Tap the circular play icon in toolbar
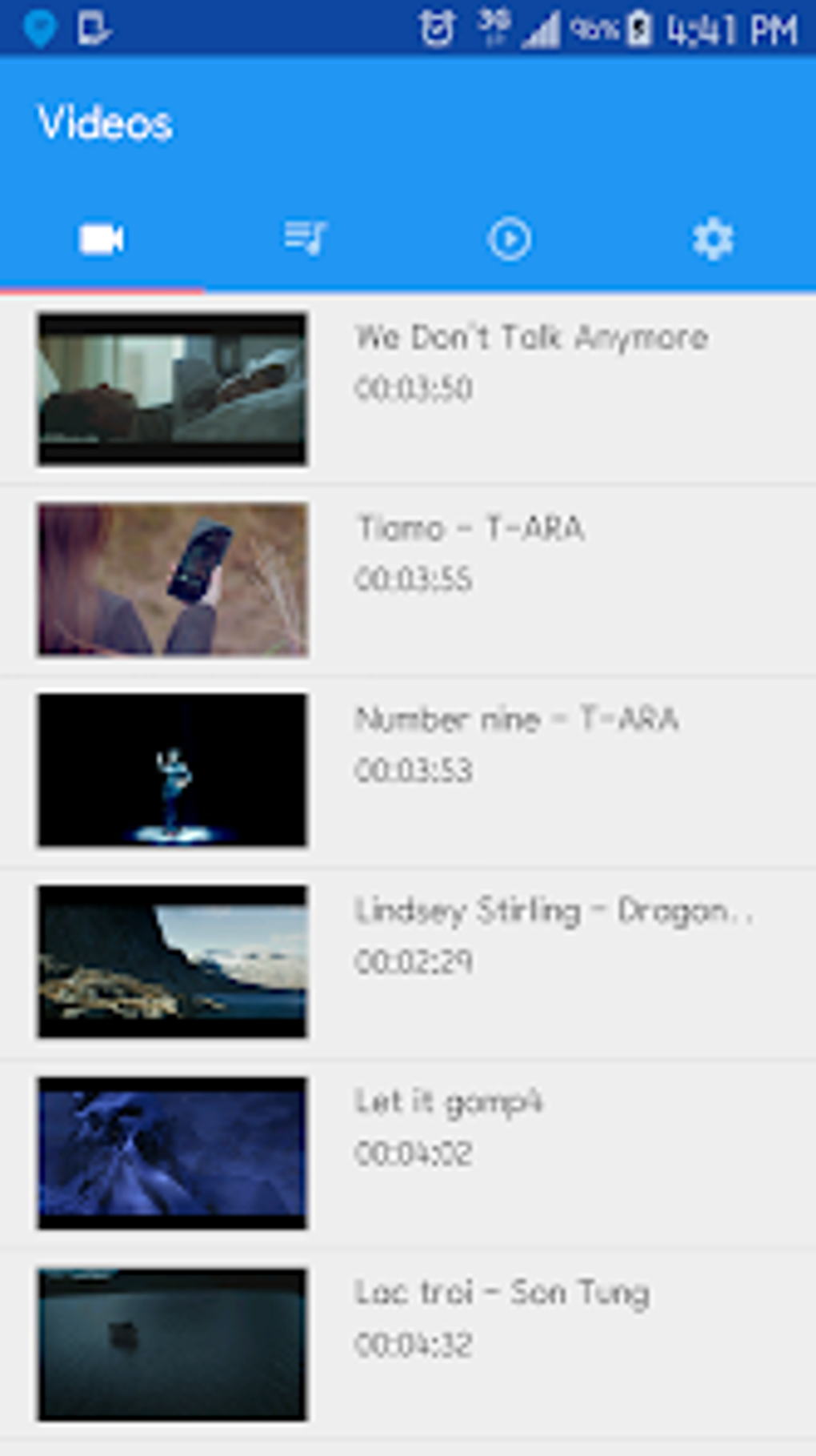 510,237
